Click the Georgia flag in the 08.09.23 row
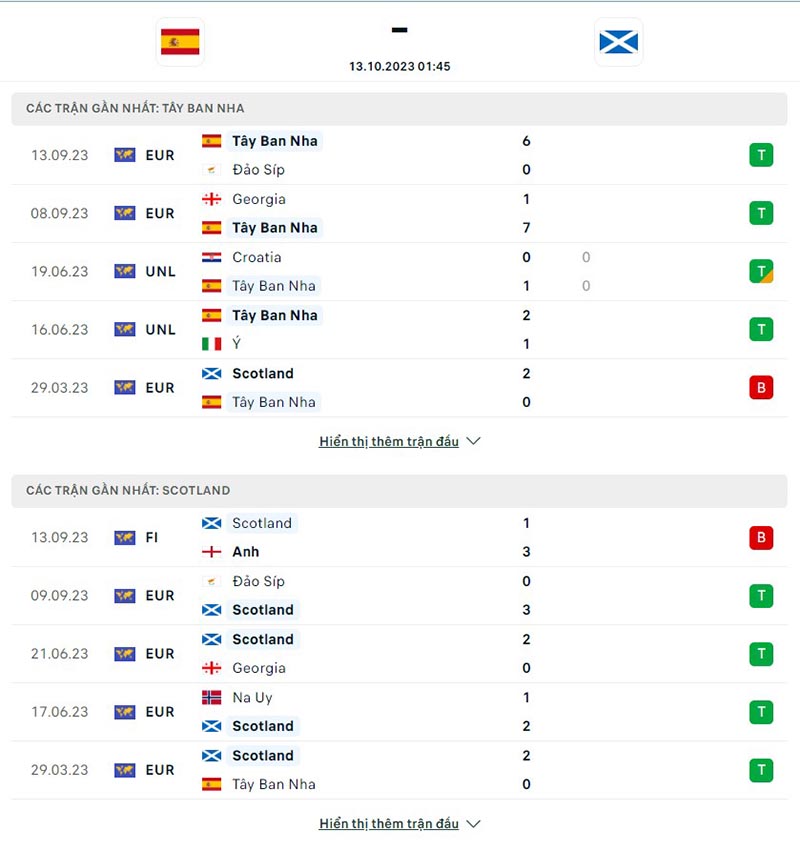The height and width of the screenshot is (851, 800). [x=214, y=199]
